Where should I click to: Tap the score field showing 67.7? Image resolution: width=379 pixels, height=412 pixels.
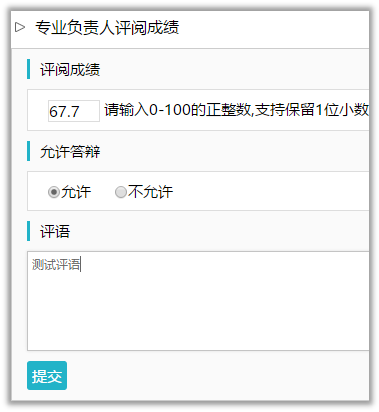[74, 111]
